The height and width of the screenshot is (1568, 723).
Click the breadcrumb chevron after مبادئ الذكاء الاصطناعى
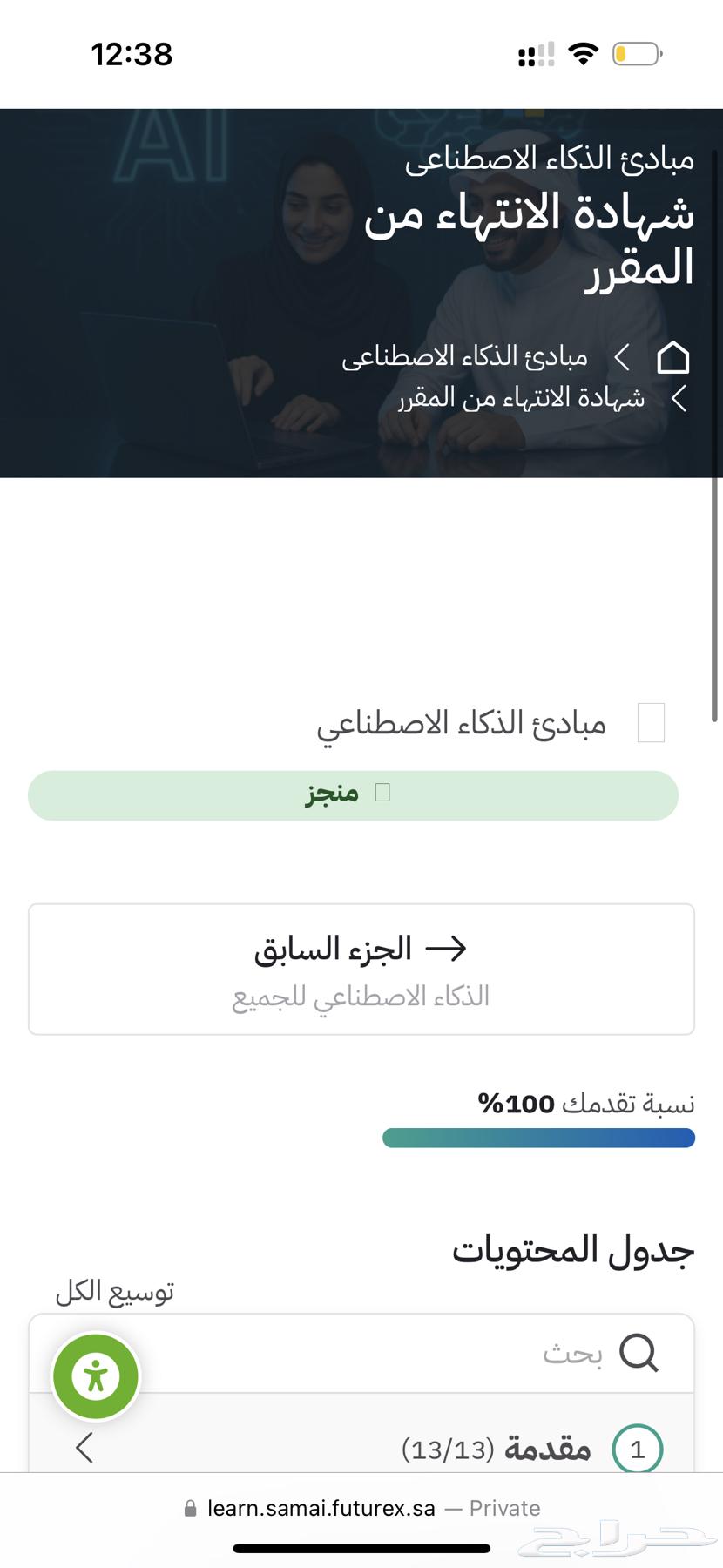622,356
